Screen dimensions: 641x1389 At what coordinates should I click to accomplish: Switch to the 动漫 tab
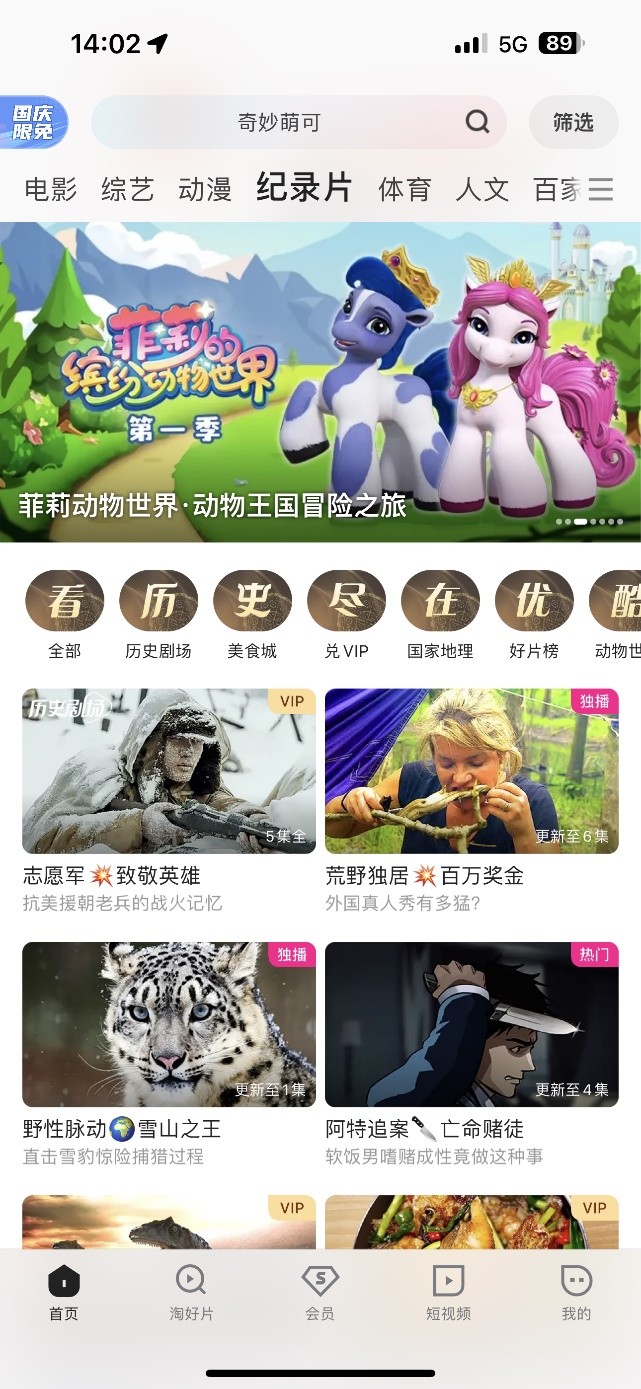pyautogui.click(x=204, y=189)
